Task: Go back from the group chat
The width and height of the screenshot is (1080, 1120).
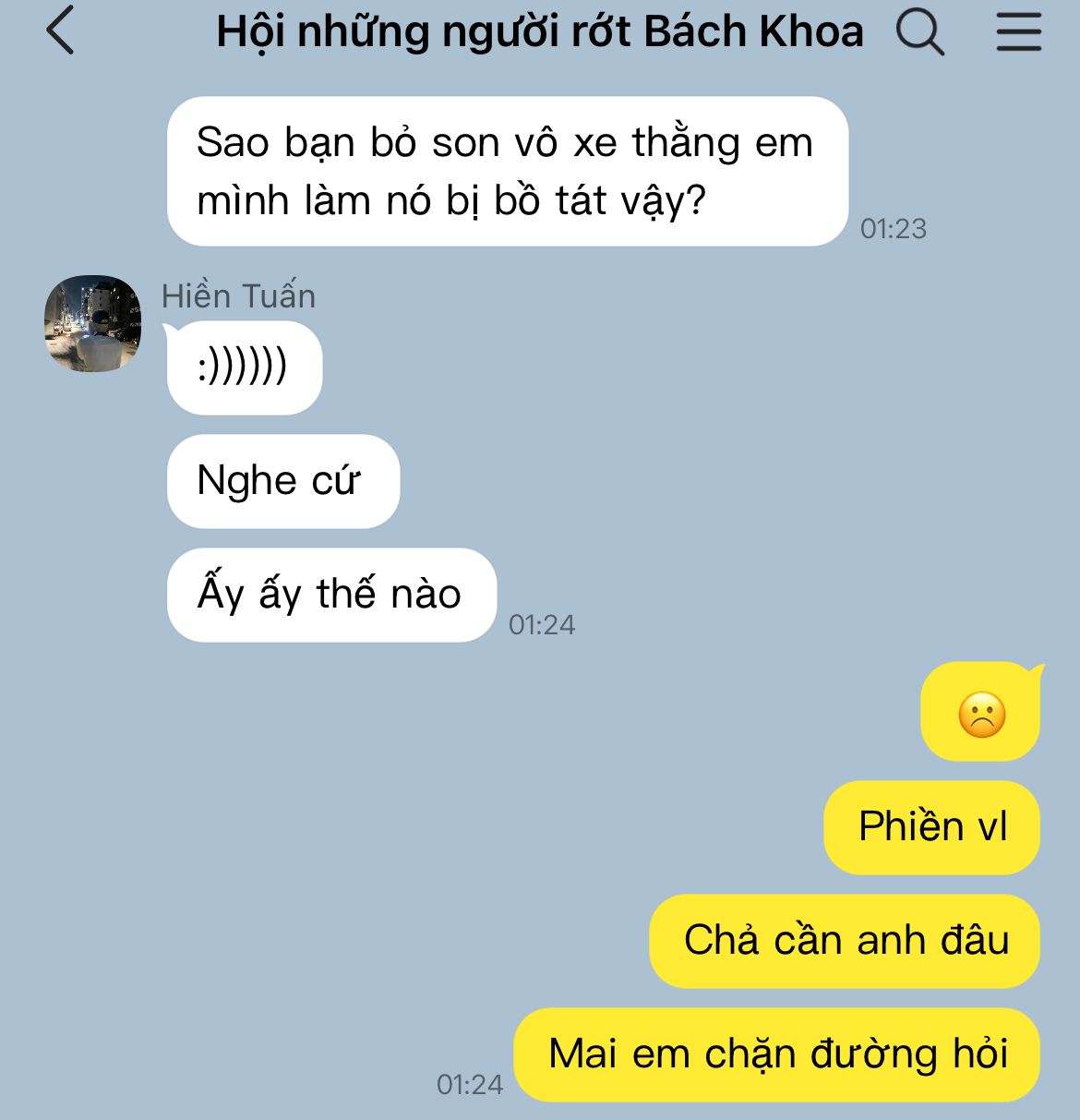Action: pos(60,30)
